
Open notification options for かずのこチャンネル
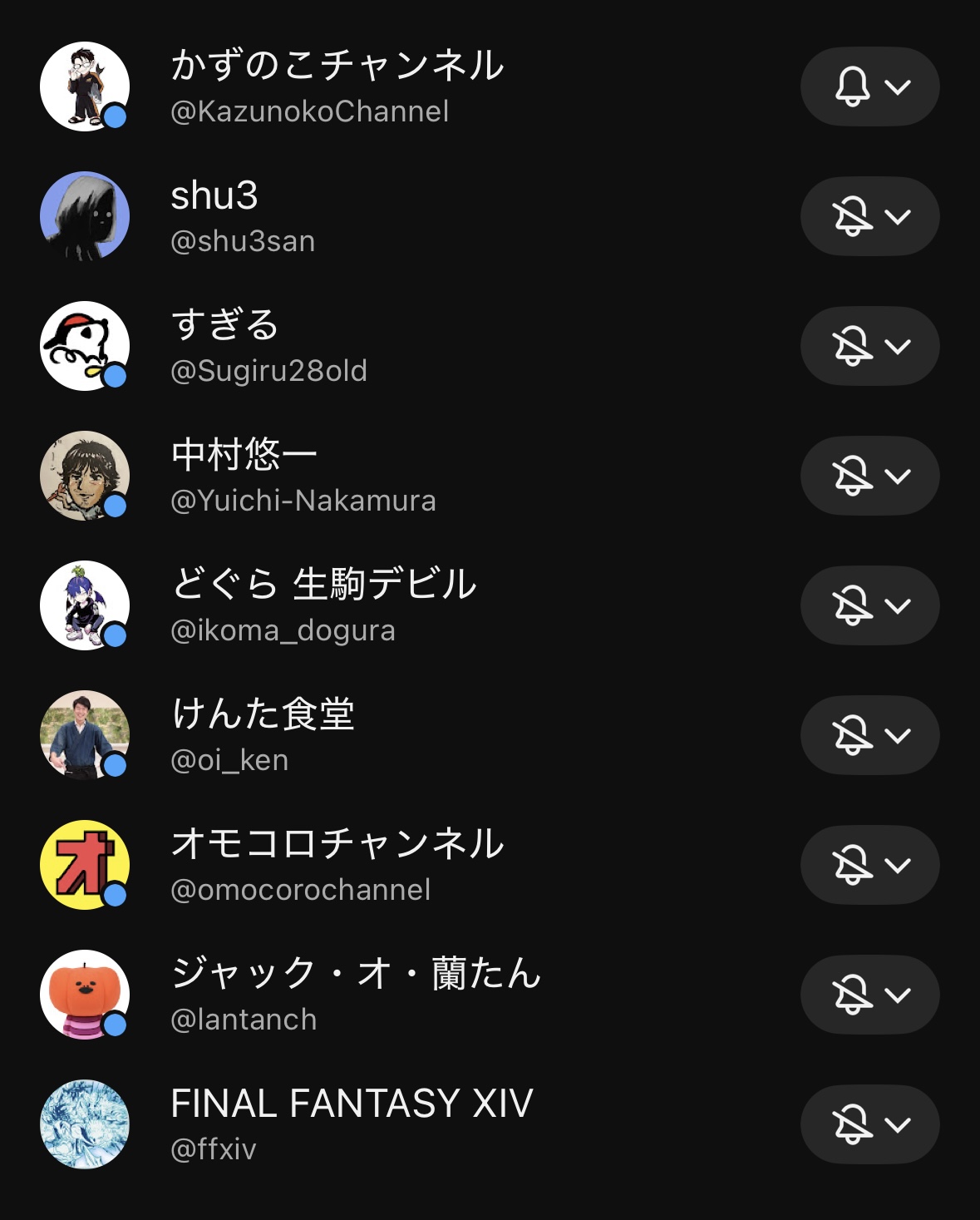869,86
